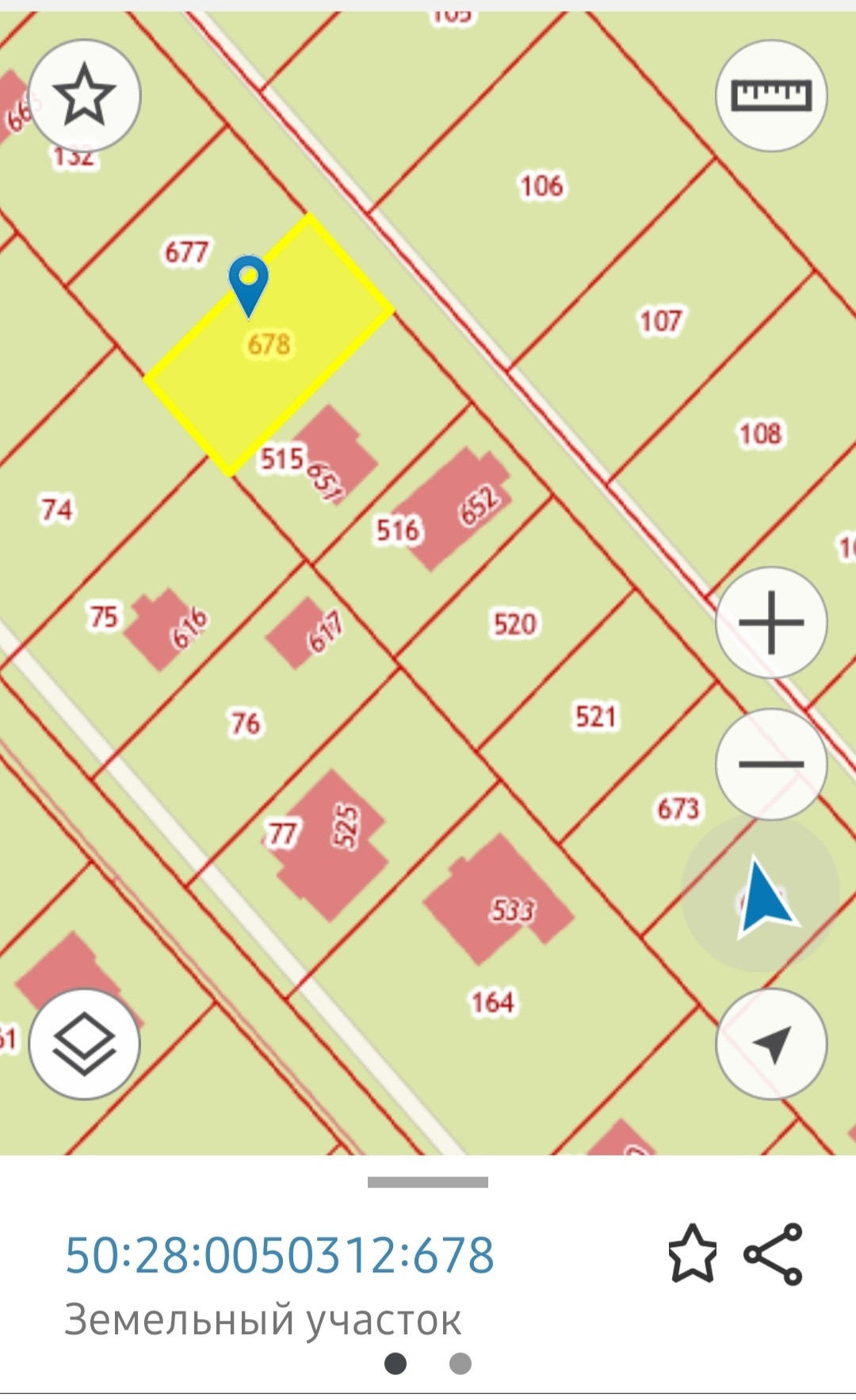Go to second page indicator dot
Screen dimensions: 856x1400
coord(460,1364)
